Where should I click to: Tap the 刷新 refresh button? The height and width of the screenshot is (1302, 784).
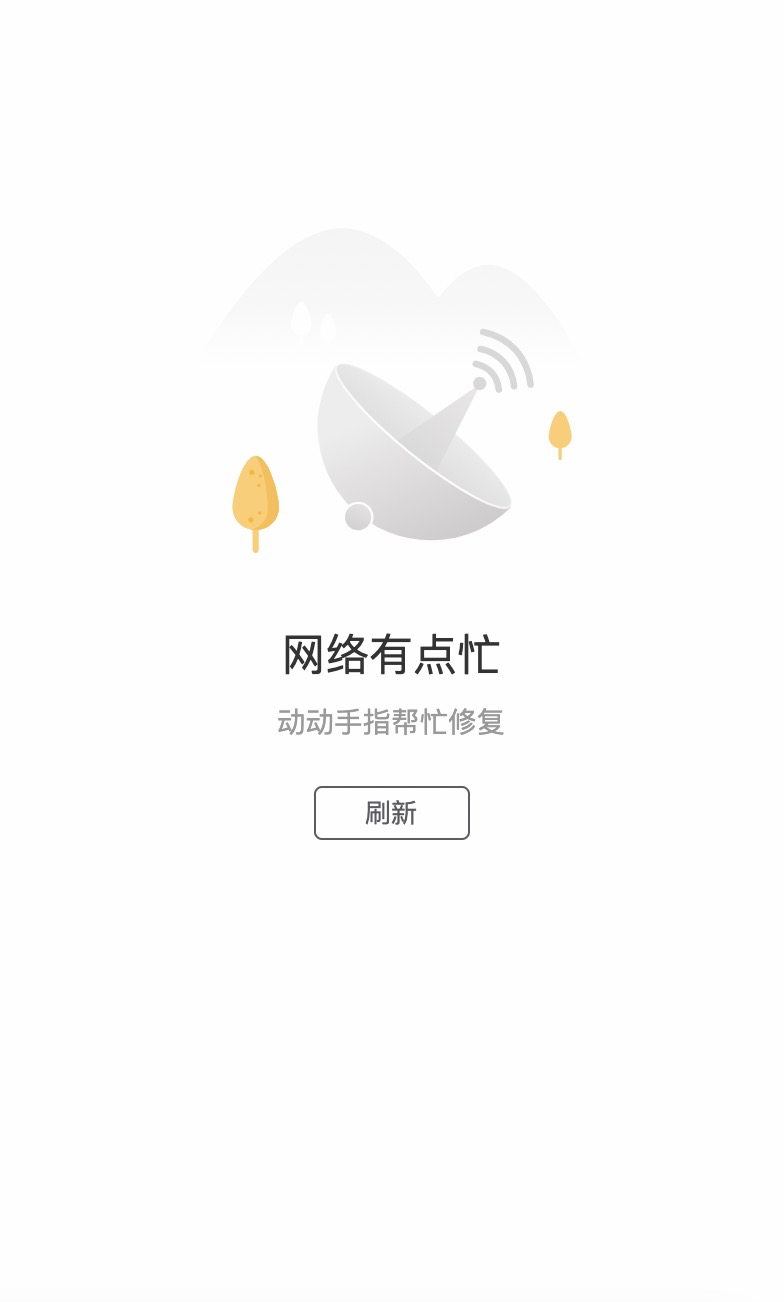392,813
